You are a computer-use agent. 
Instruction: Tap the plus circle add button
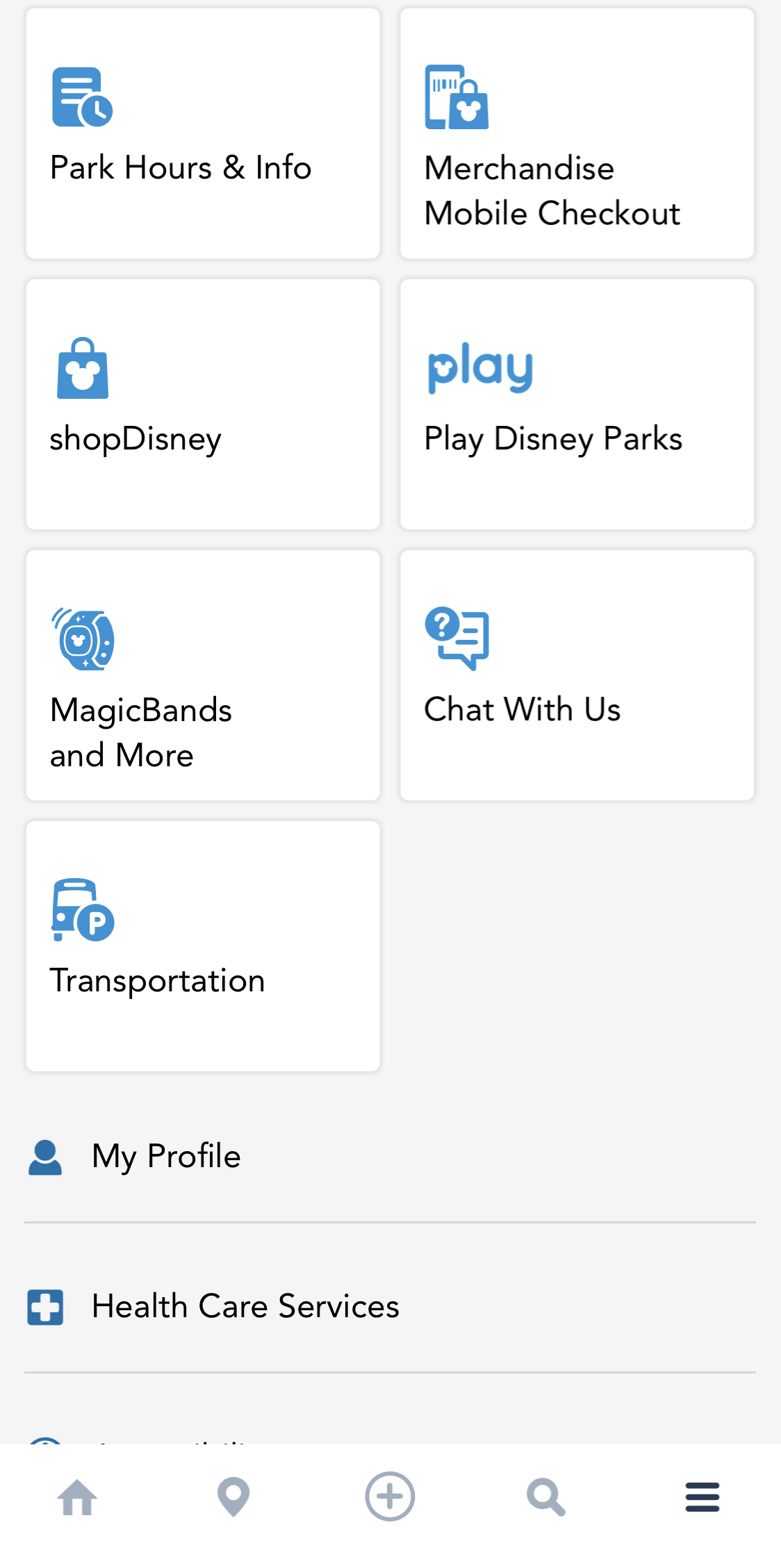click(x=390, y=1496)
